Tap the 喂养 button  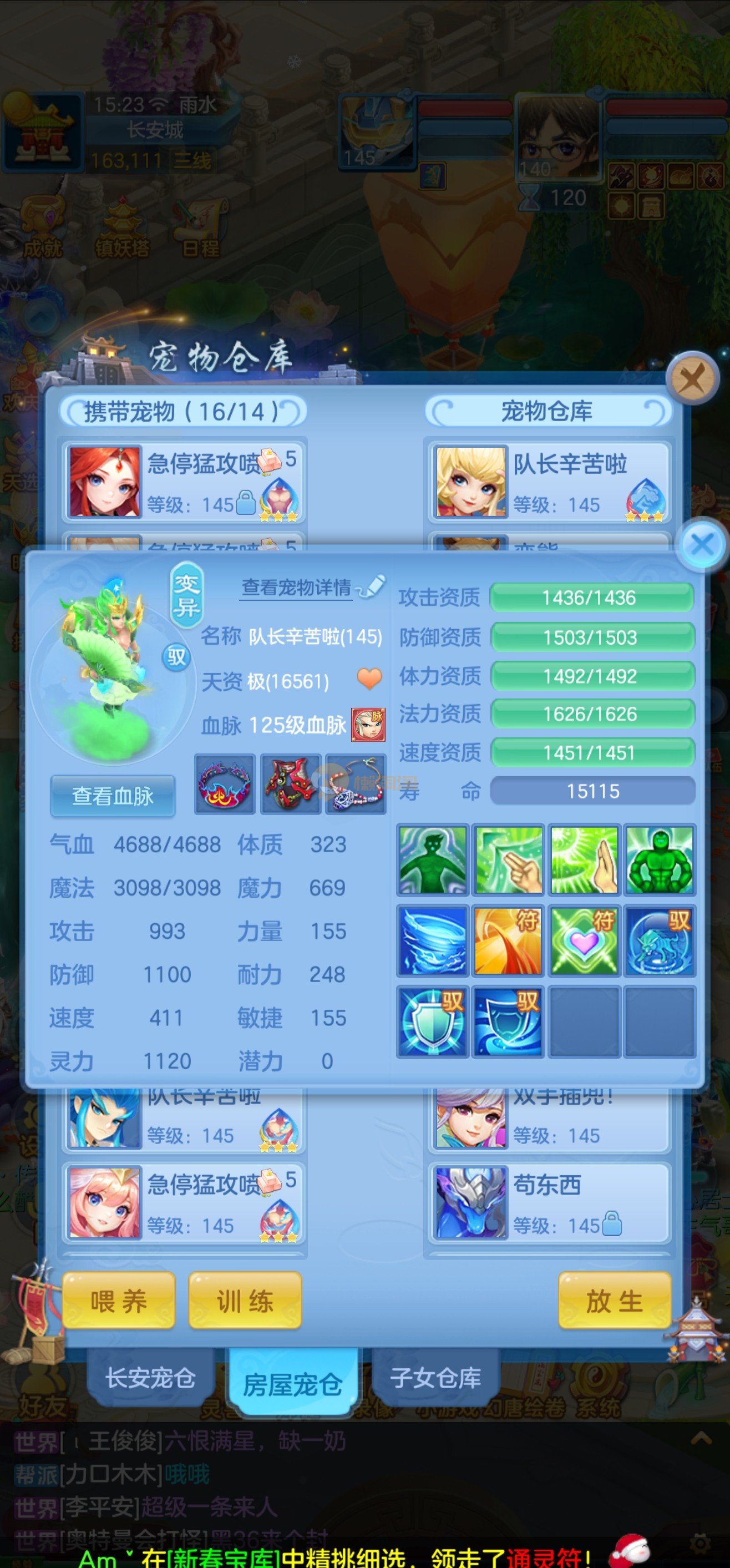119,1301
